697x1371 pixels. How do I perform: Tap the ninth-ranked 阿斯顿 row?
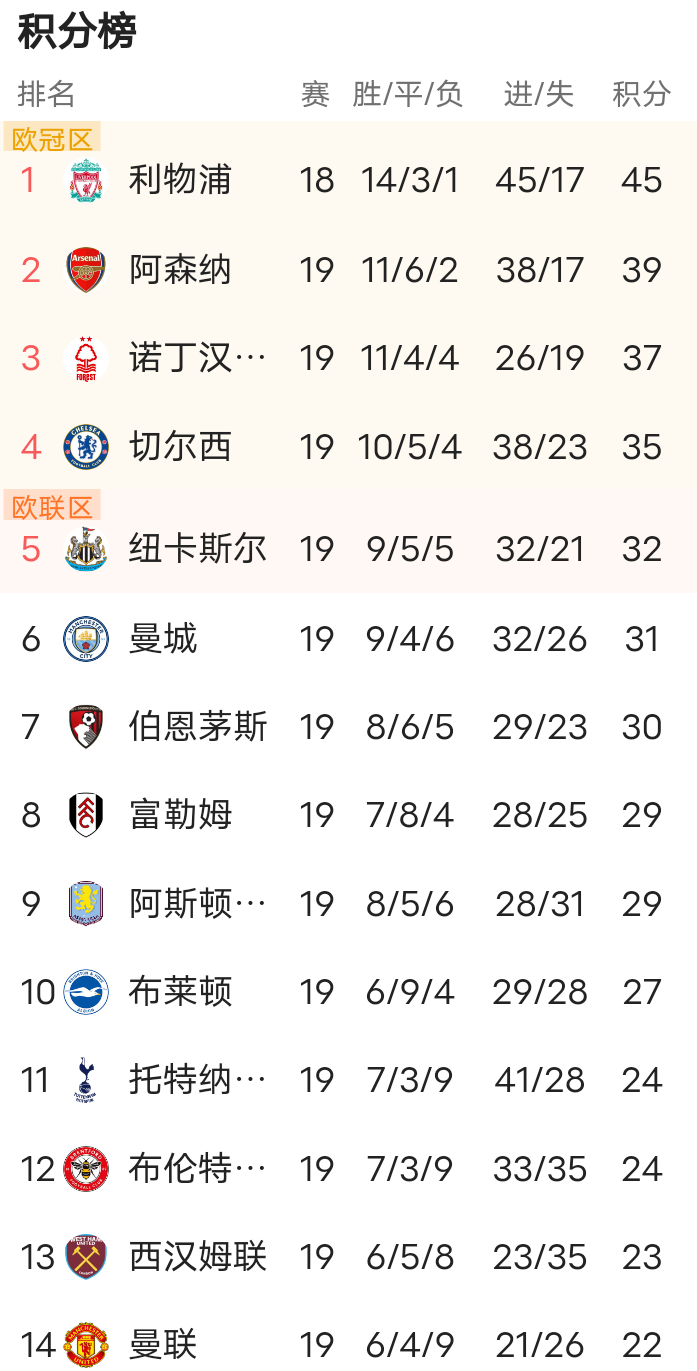pyautogui.click(x=197, y=904)
